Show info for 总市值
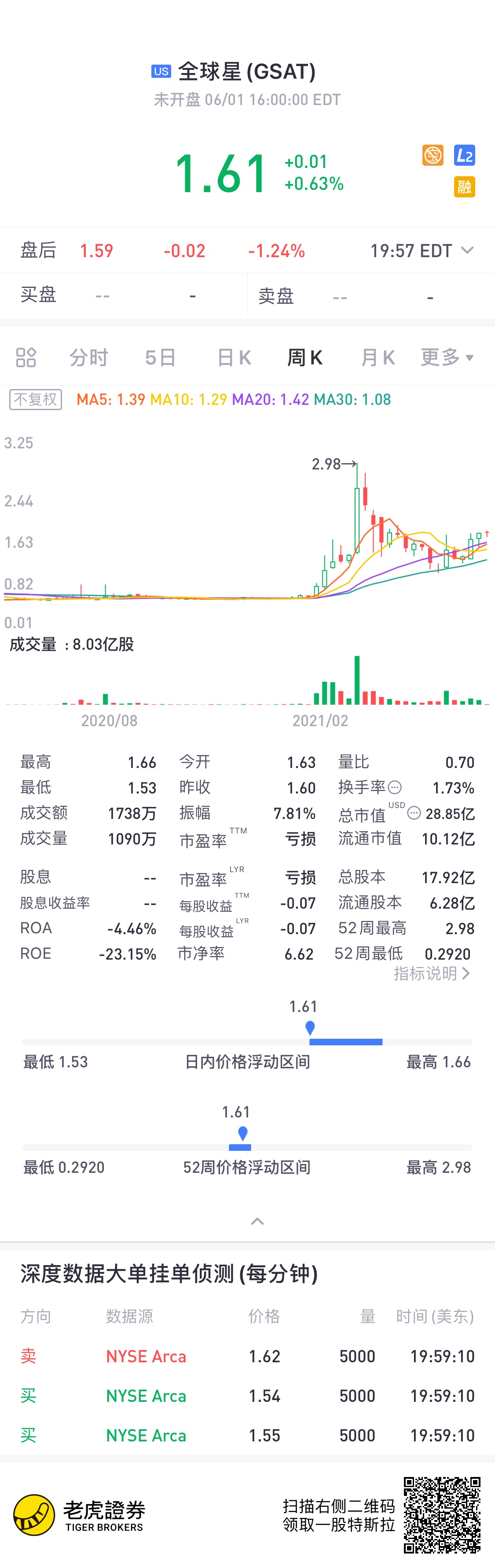495x1568 pixels. (x=414, y=813)
